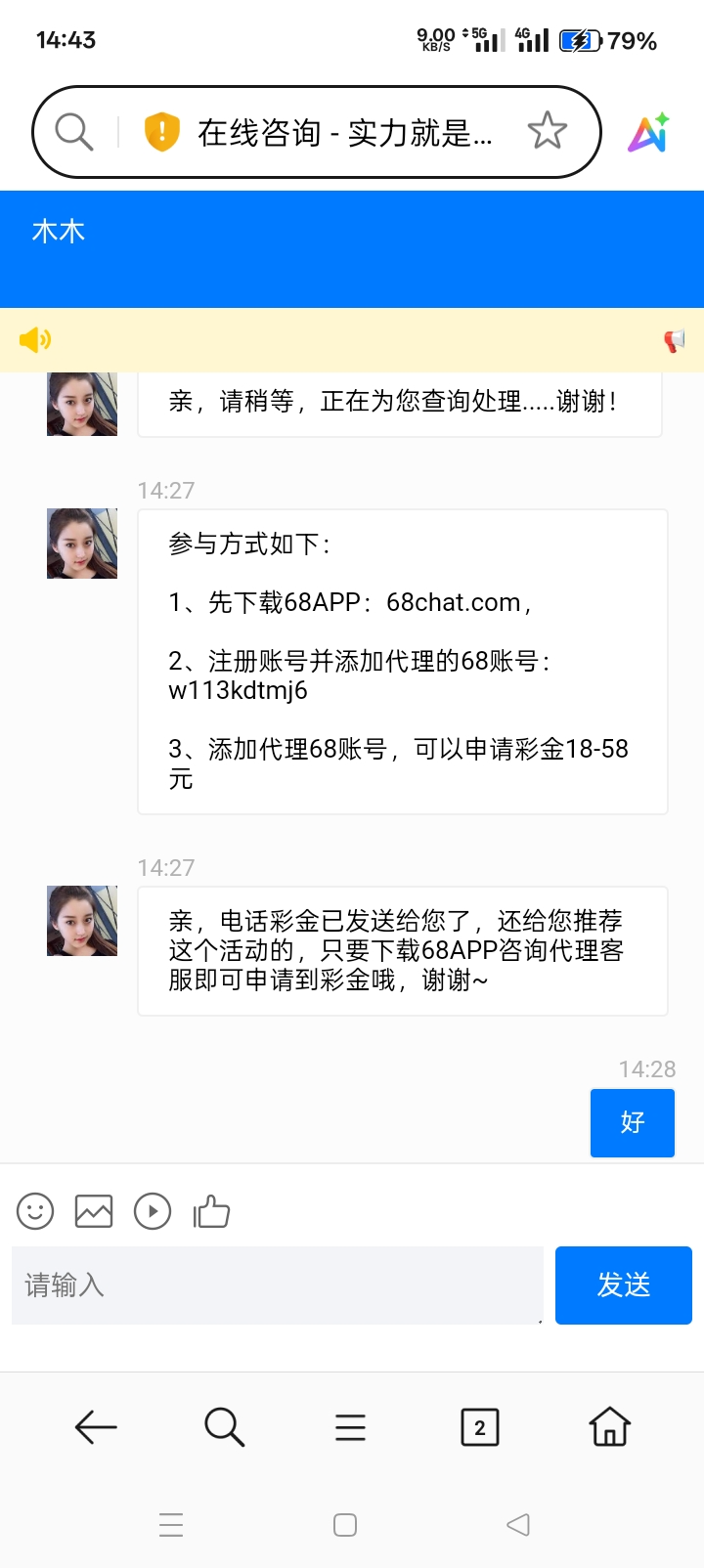704x1568 pixels.
Task: Open the site security shield warning
Action: [161, 131]
